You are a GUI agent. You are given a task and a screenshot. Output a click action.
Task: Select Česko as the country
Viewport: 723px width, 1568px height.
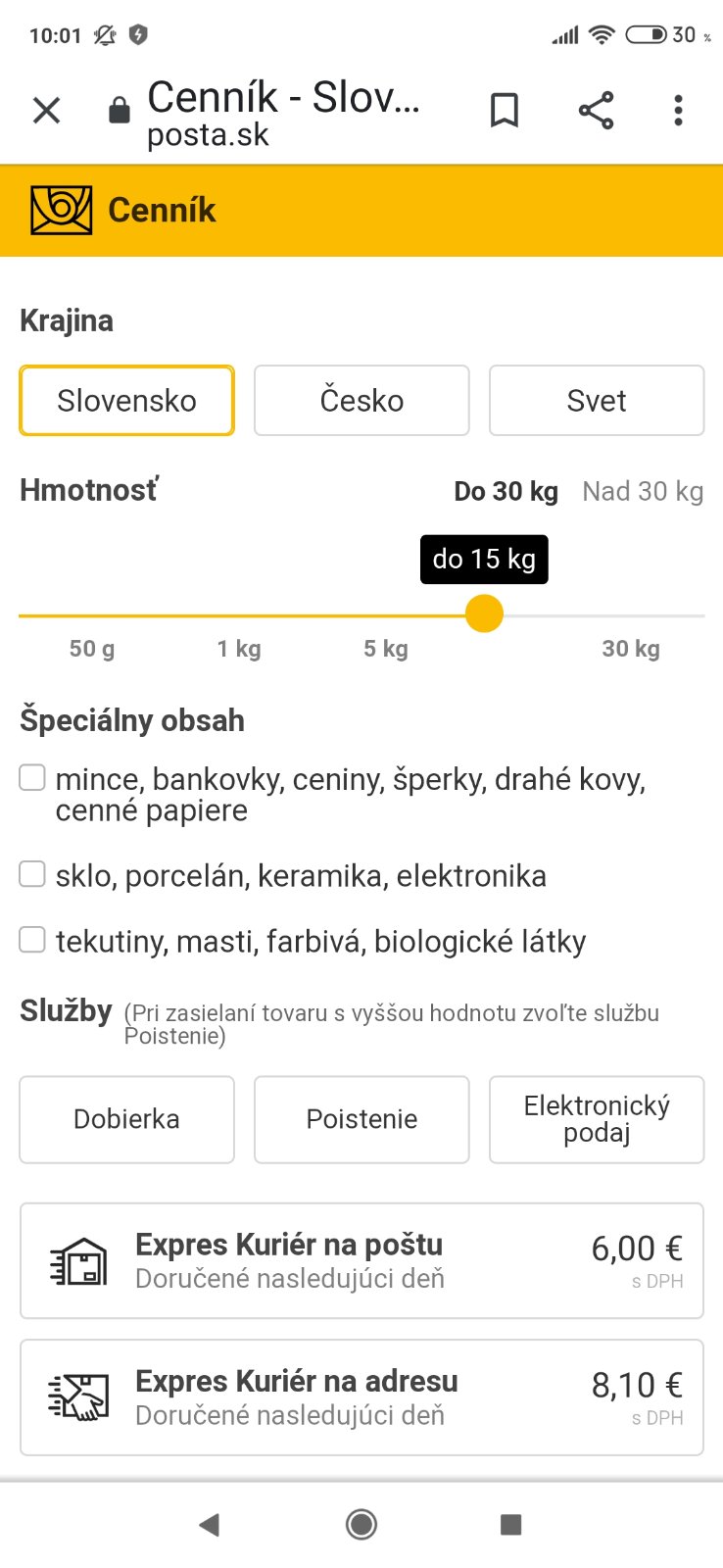(x=361, y=400)
